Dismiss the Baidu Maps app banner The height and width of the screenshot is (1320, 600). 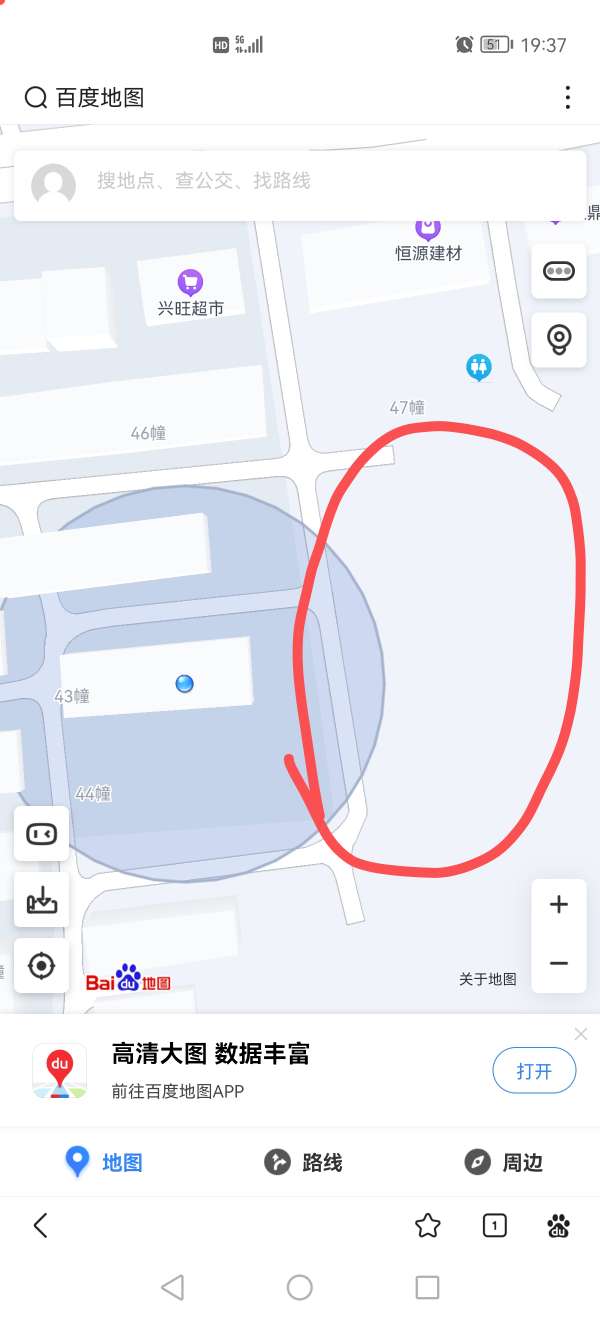(x=581, y=1034)
